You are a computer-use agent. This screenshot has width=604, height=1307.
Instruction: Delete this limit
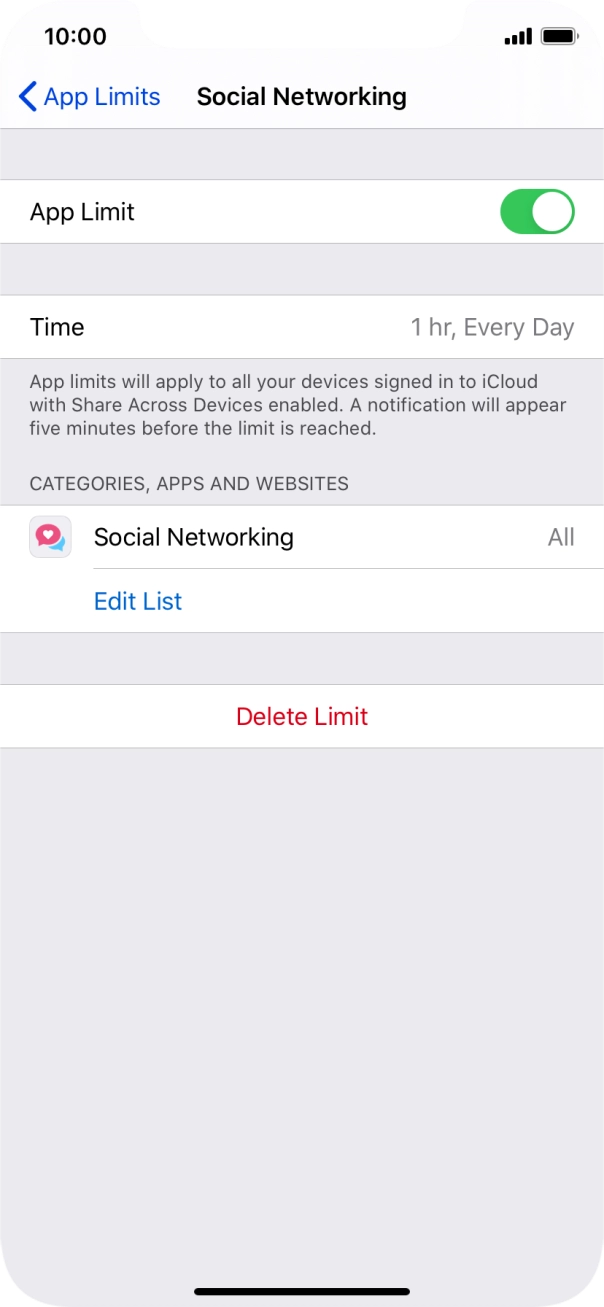click(x=302, y=716)
